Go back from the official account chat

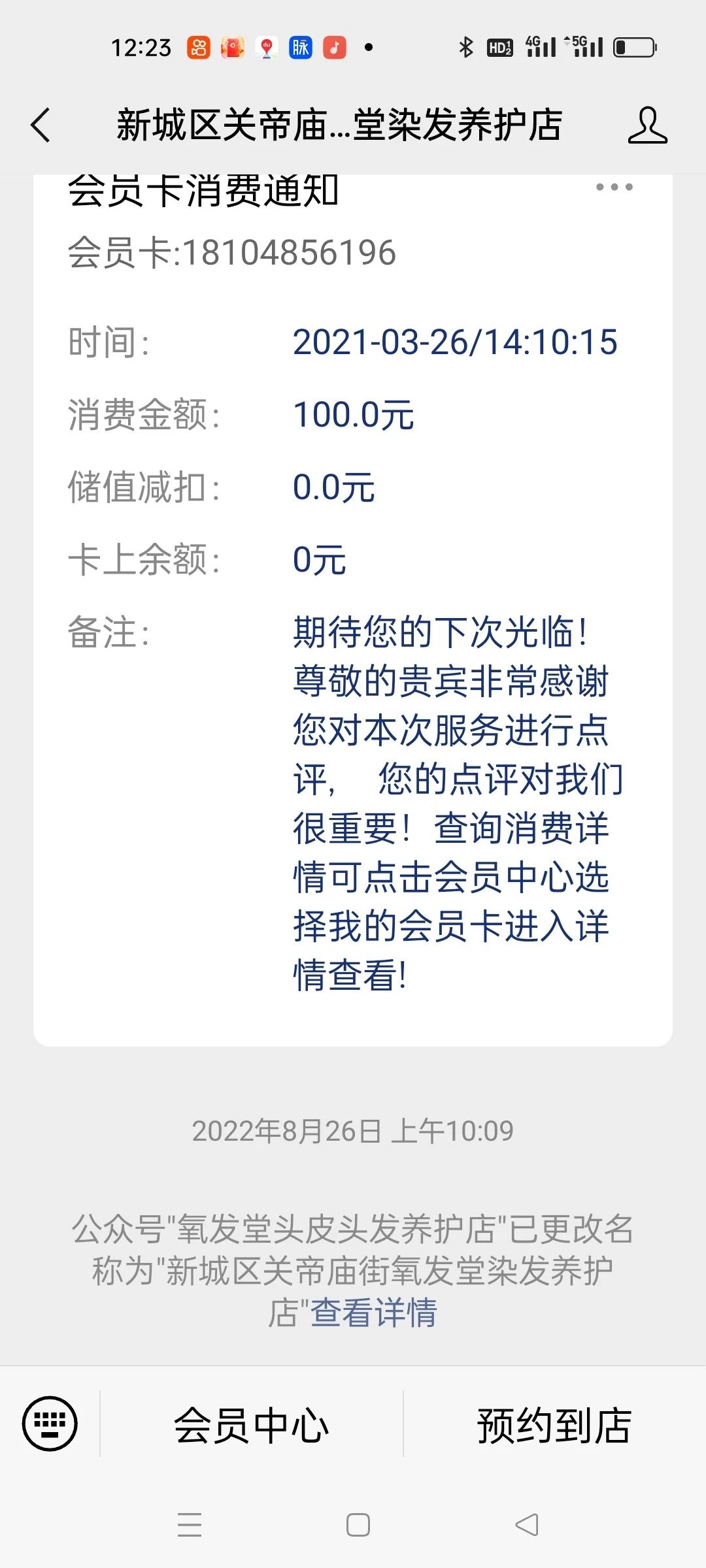41,125
